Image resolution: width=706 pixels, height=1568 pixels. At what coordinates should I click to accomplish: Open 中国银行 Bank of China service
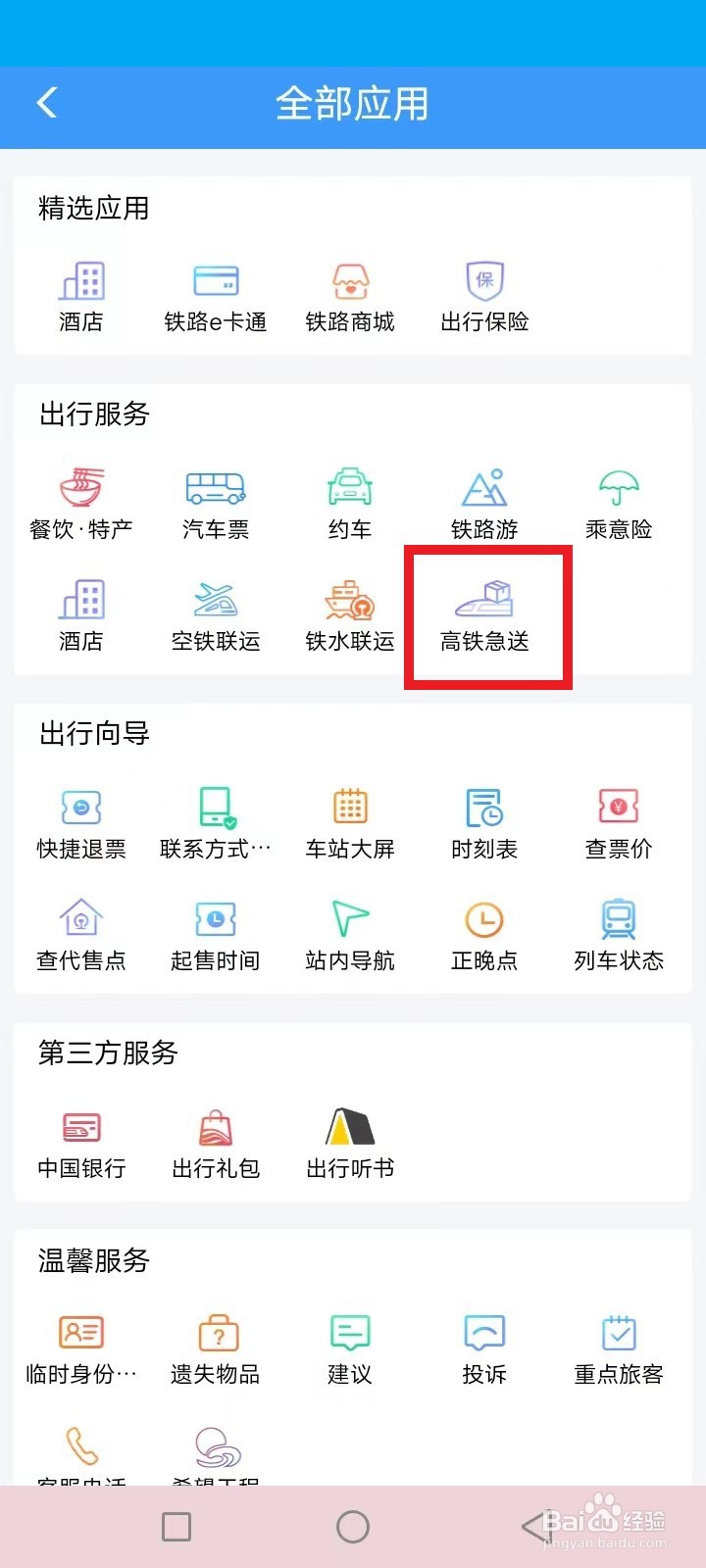click(x=81, y=1142)
